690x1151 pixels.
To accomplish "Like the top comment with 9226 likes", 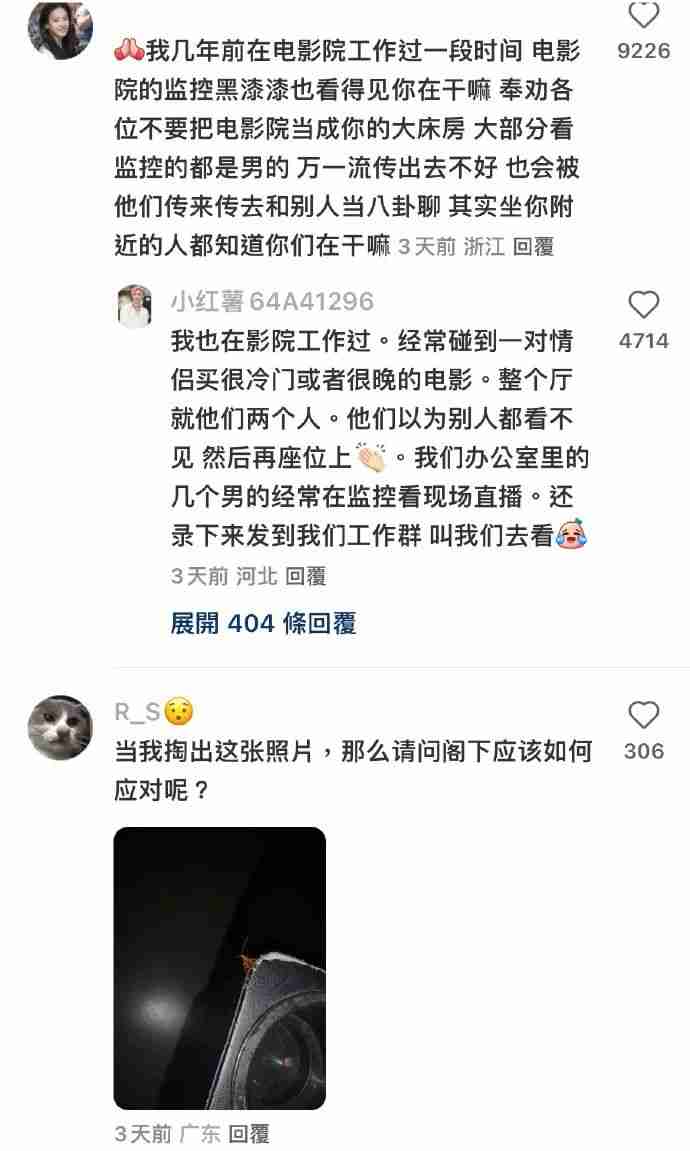I will coord(643,16).
